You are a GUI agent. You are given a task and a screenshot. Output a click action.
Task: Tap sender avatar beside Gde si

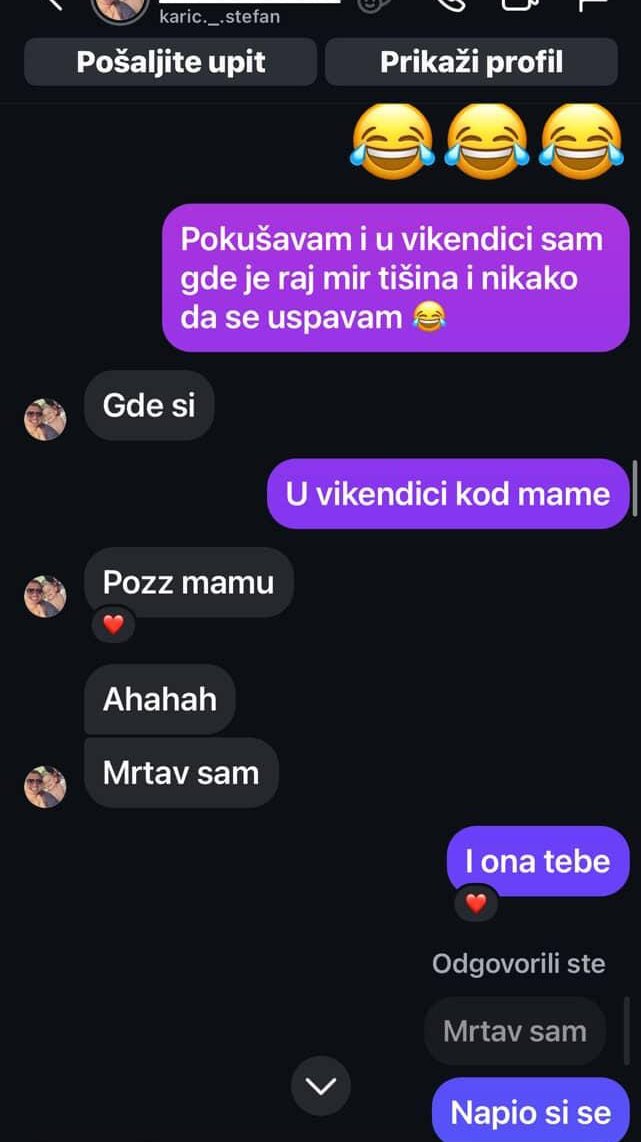click(45, 419)
